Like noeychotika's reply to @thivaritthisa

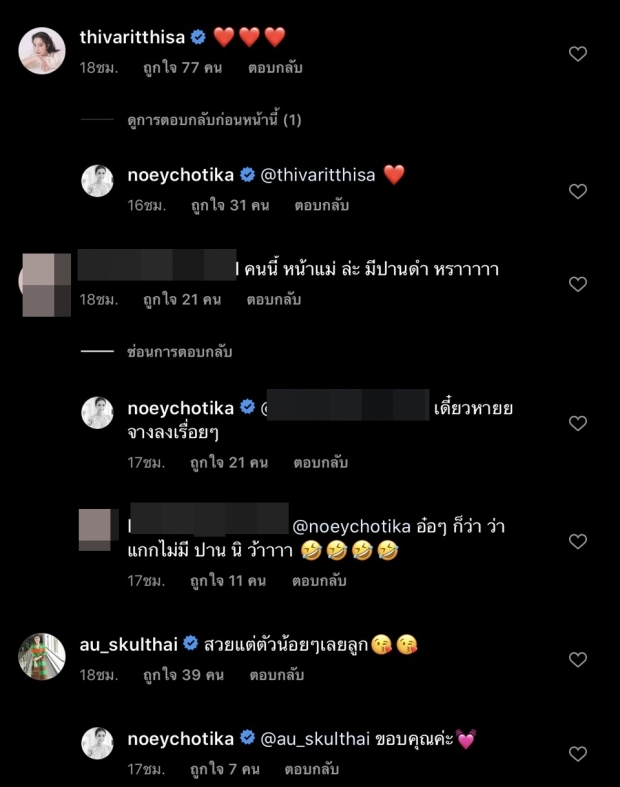tap(578, 191)
